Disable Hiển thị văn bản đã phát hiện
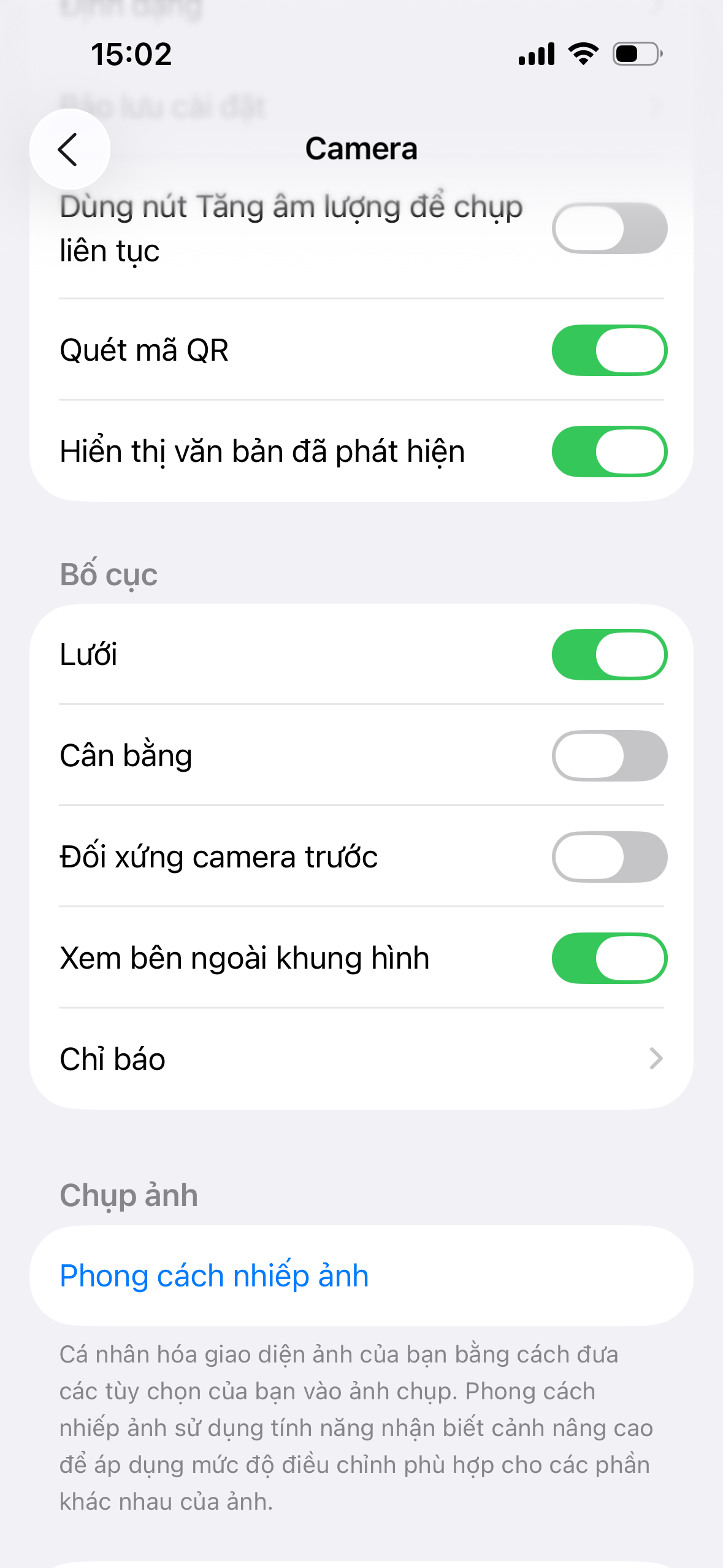Screen dimensions: 723x1568 click(609, 452)
